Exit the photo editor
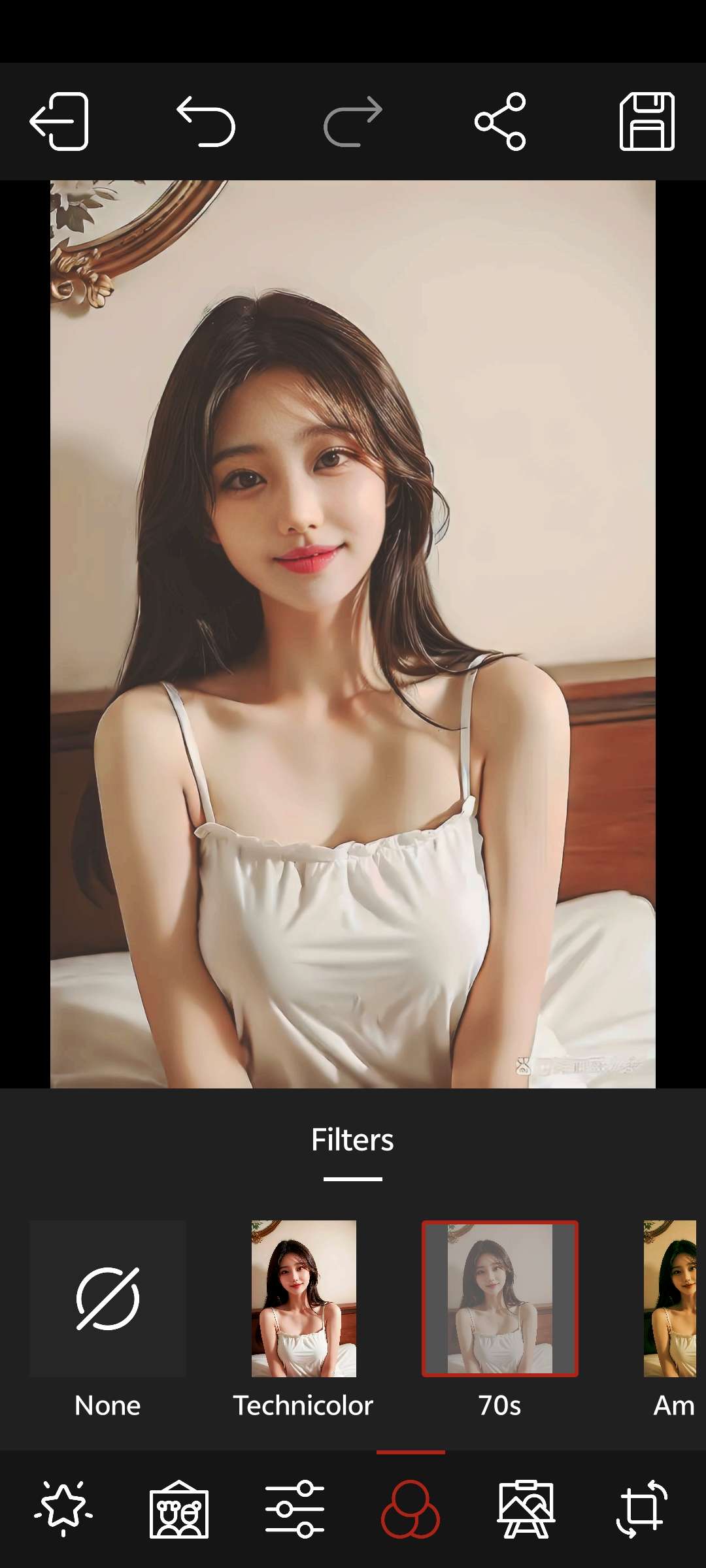This screenshot has height=1568, width=706. click(x=59, y=122)
